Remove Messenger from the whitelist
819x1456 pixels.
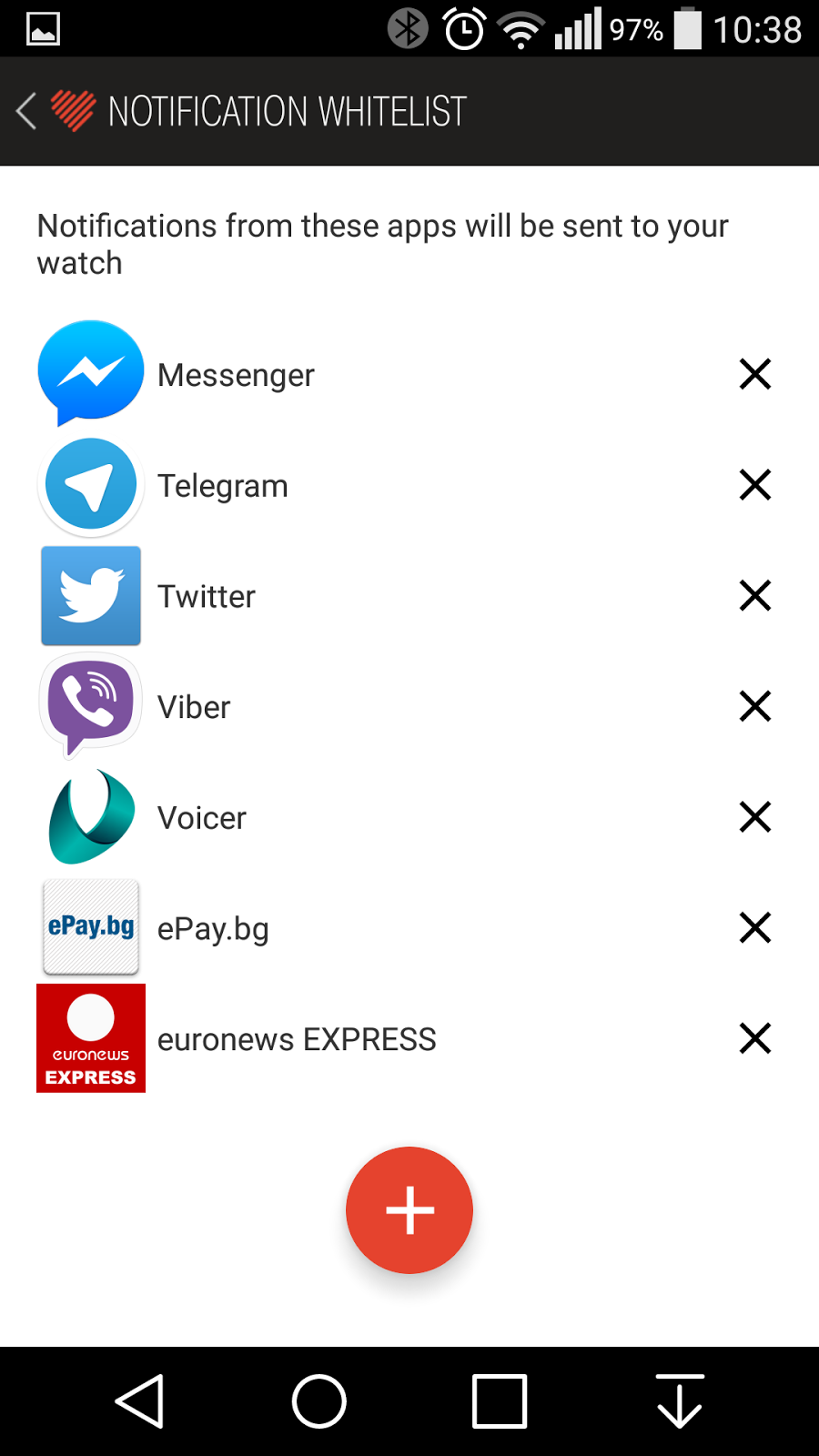[755, 374]
